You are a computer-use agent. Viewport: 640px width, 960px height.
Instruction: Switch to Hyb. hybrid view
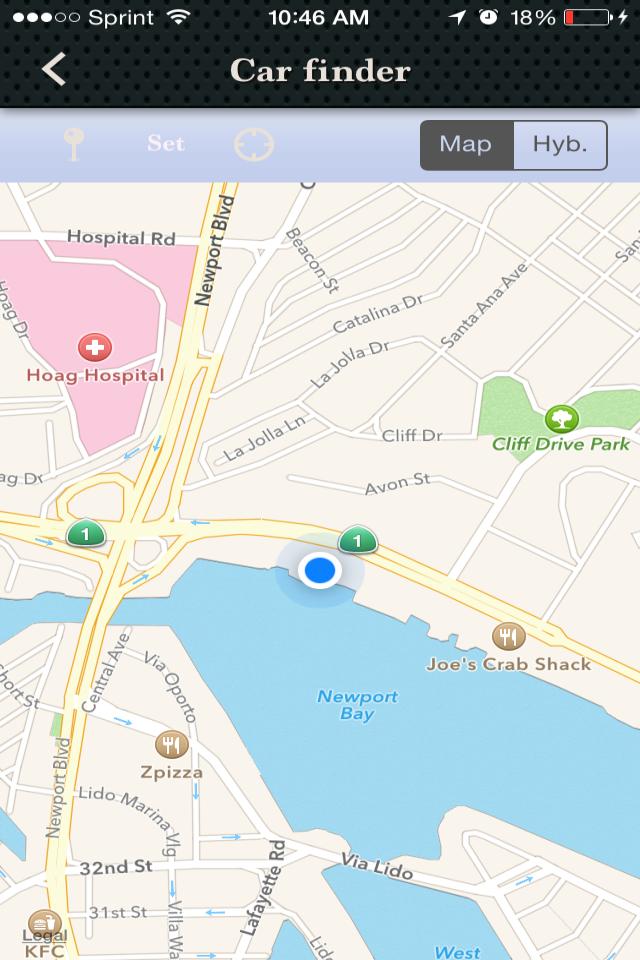559,145
